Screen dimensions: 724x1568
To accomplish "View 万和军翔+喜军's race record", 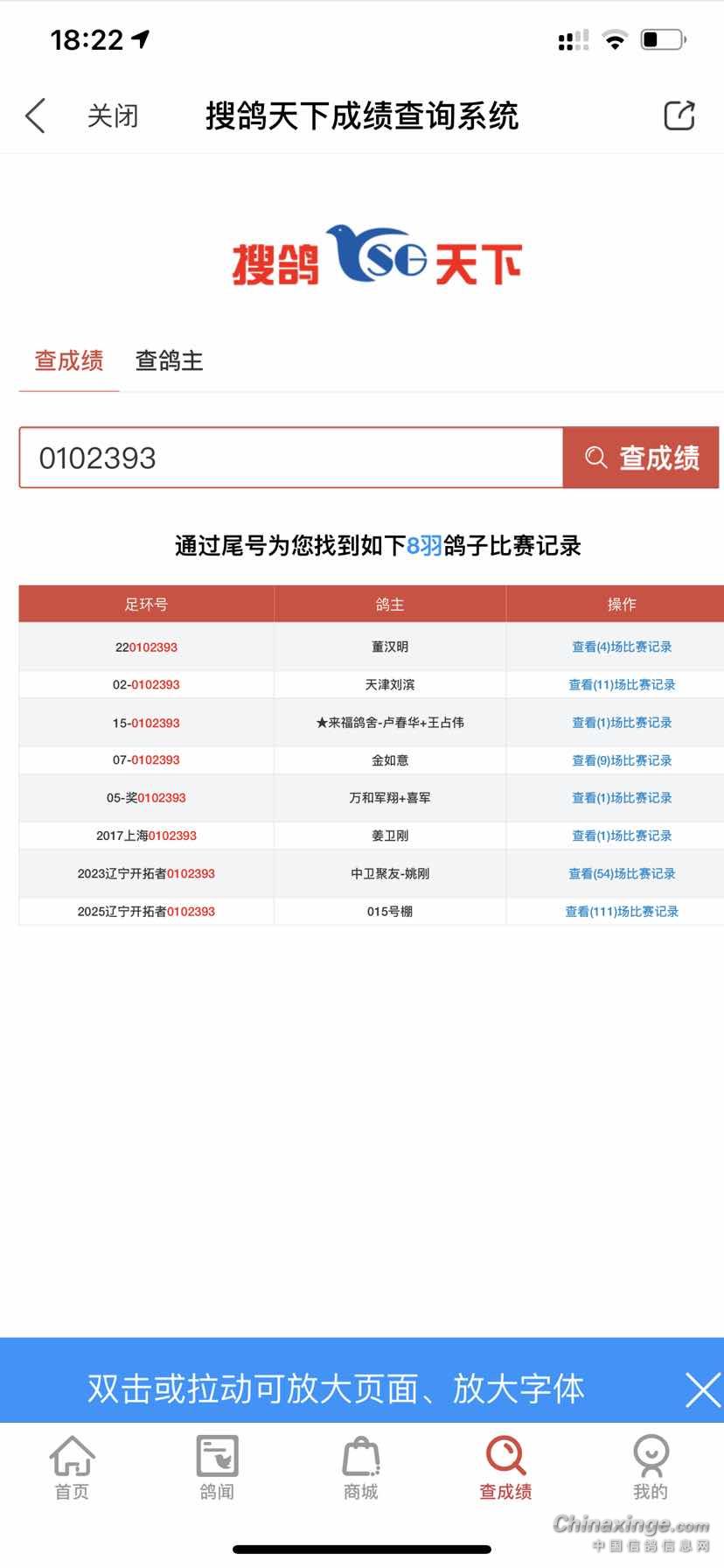I will [x=622, y=798].
